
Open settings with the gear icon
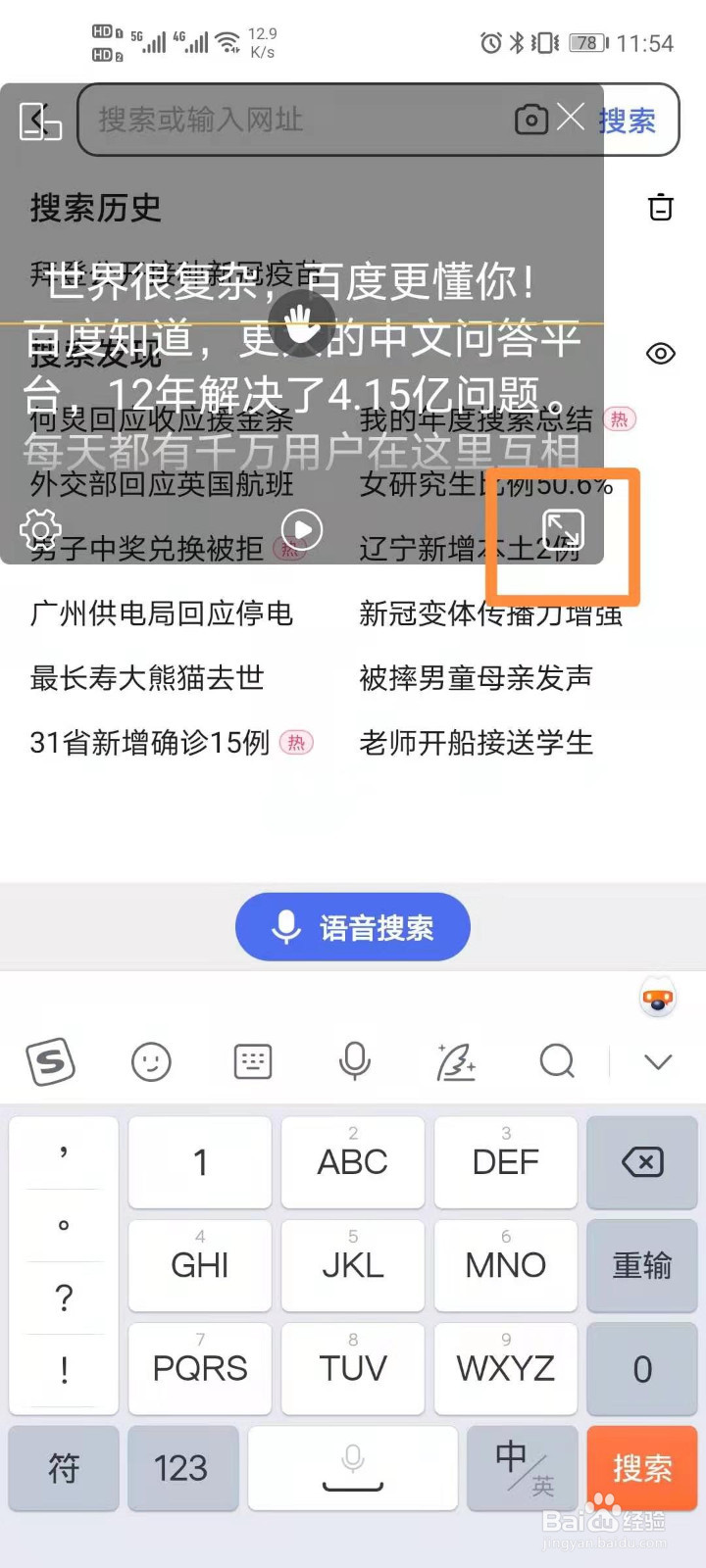click(x=40, y=529)
